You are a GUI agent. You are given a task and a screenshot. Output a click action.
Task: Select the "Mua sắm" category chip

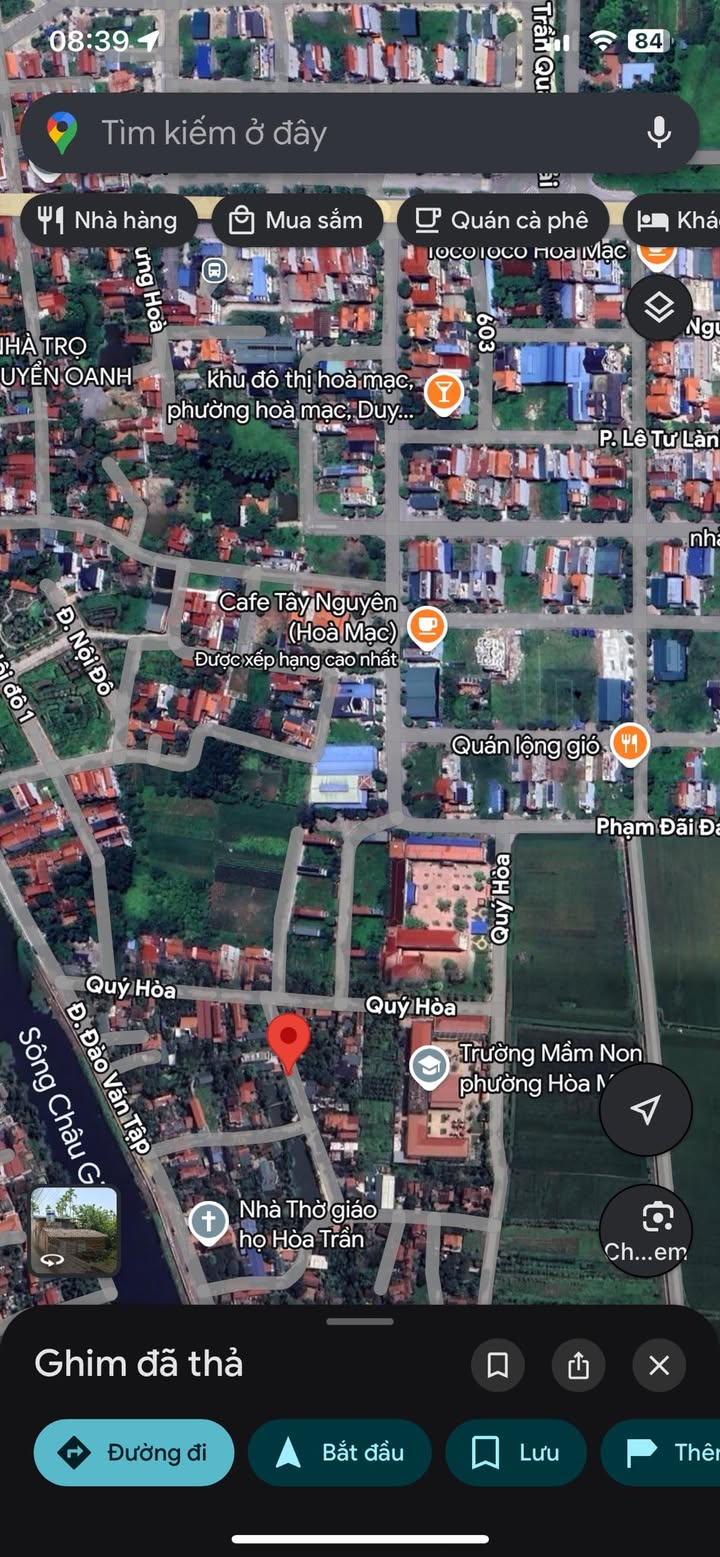[295, 220]
